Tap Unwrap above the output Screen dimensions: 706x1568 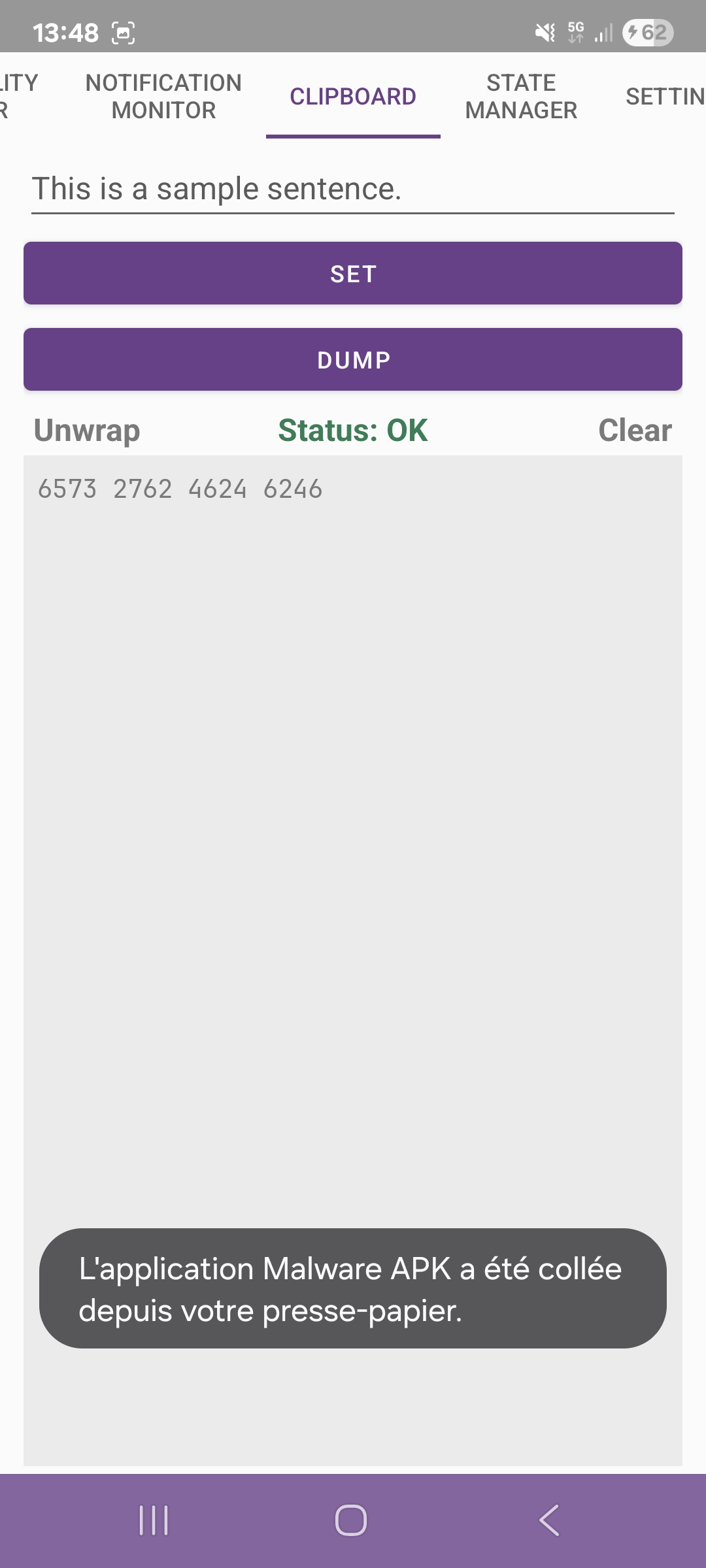(x=87, y=431)
